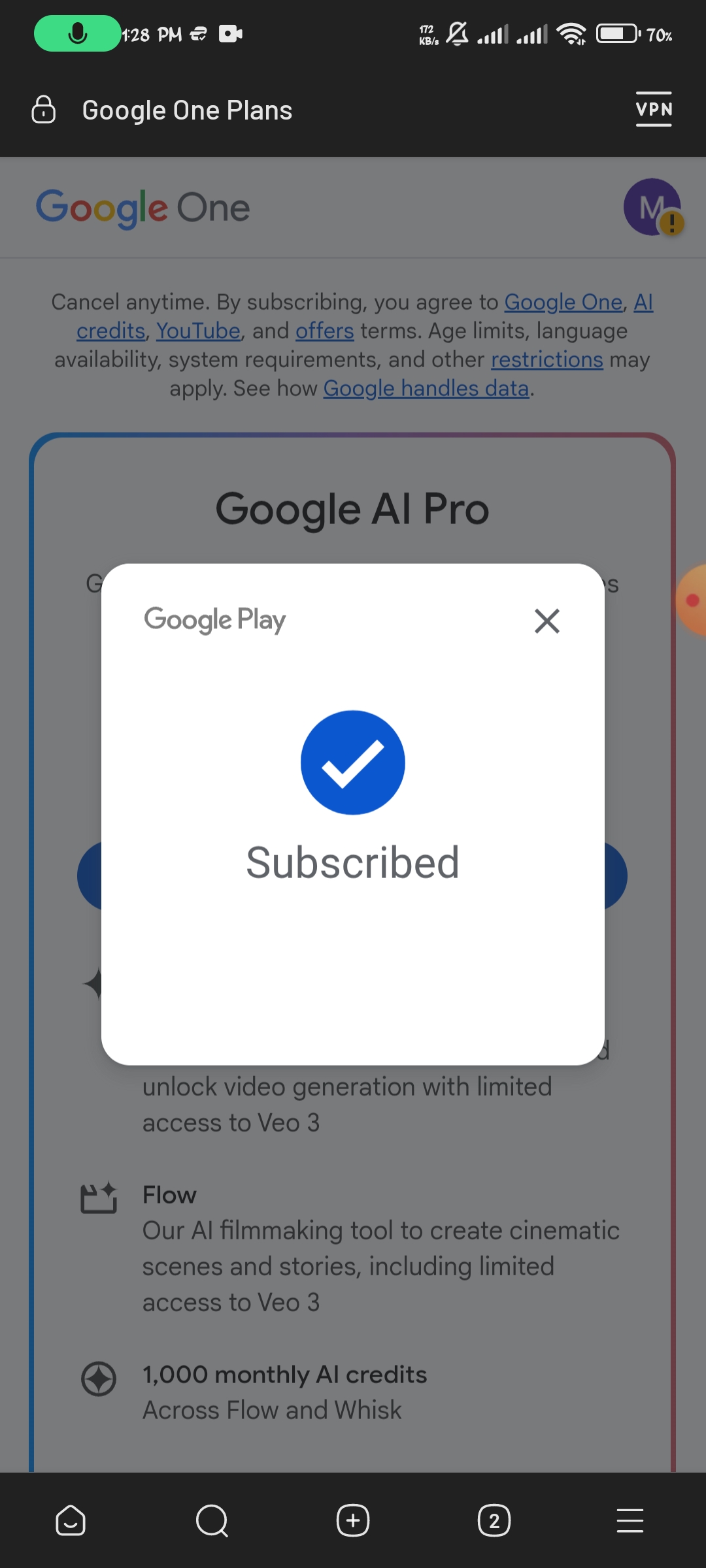
Task: View site security lock info
Action: coord(44,110)
